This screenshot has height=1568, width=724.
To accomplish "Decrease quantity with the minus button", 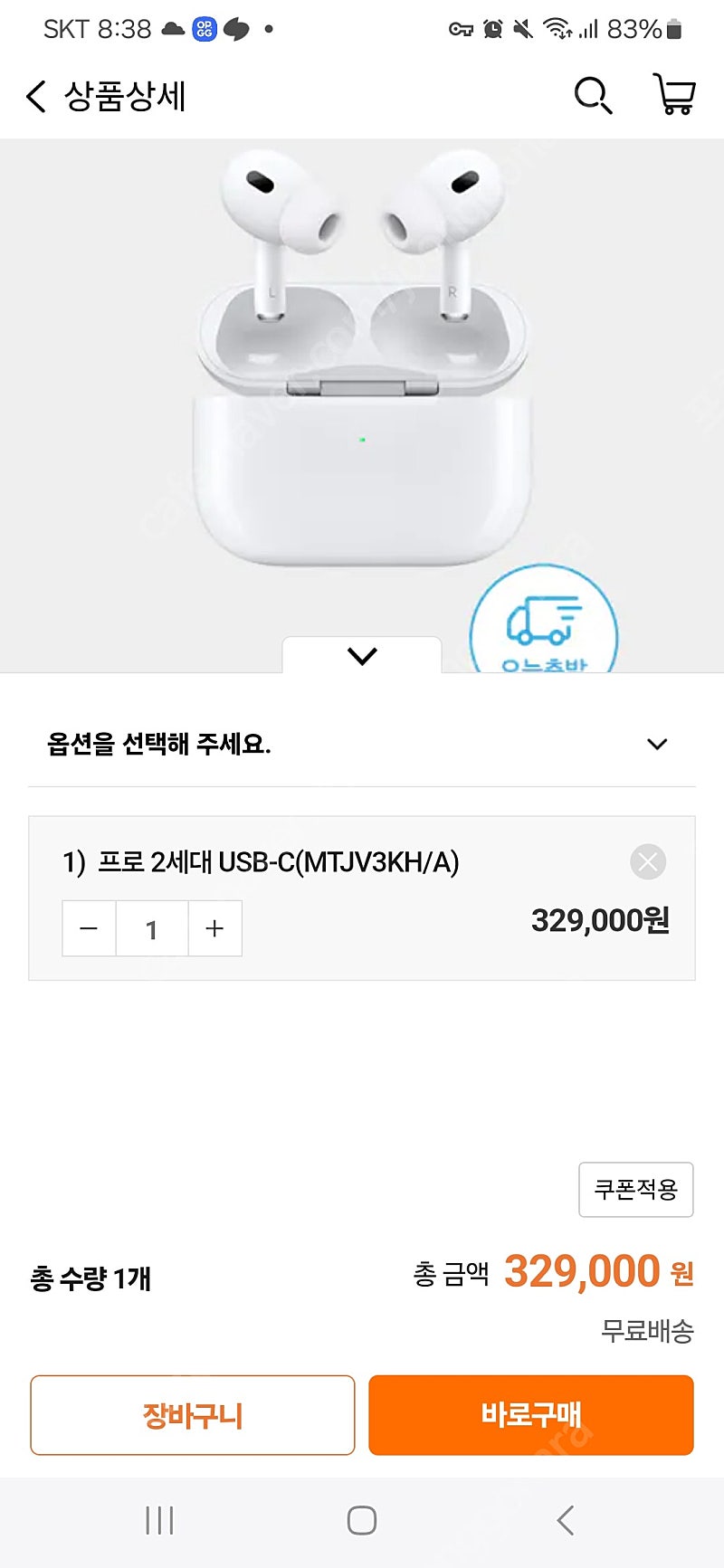I will 89,928.
